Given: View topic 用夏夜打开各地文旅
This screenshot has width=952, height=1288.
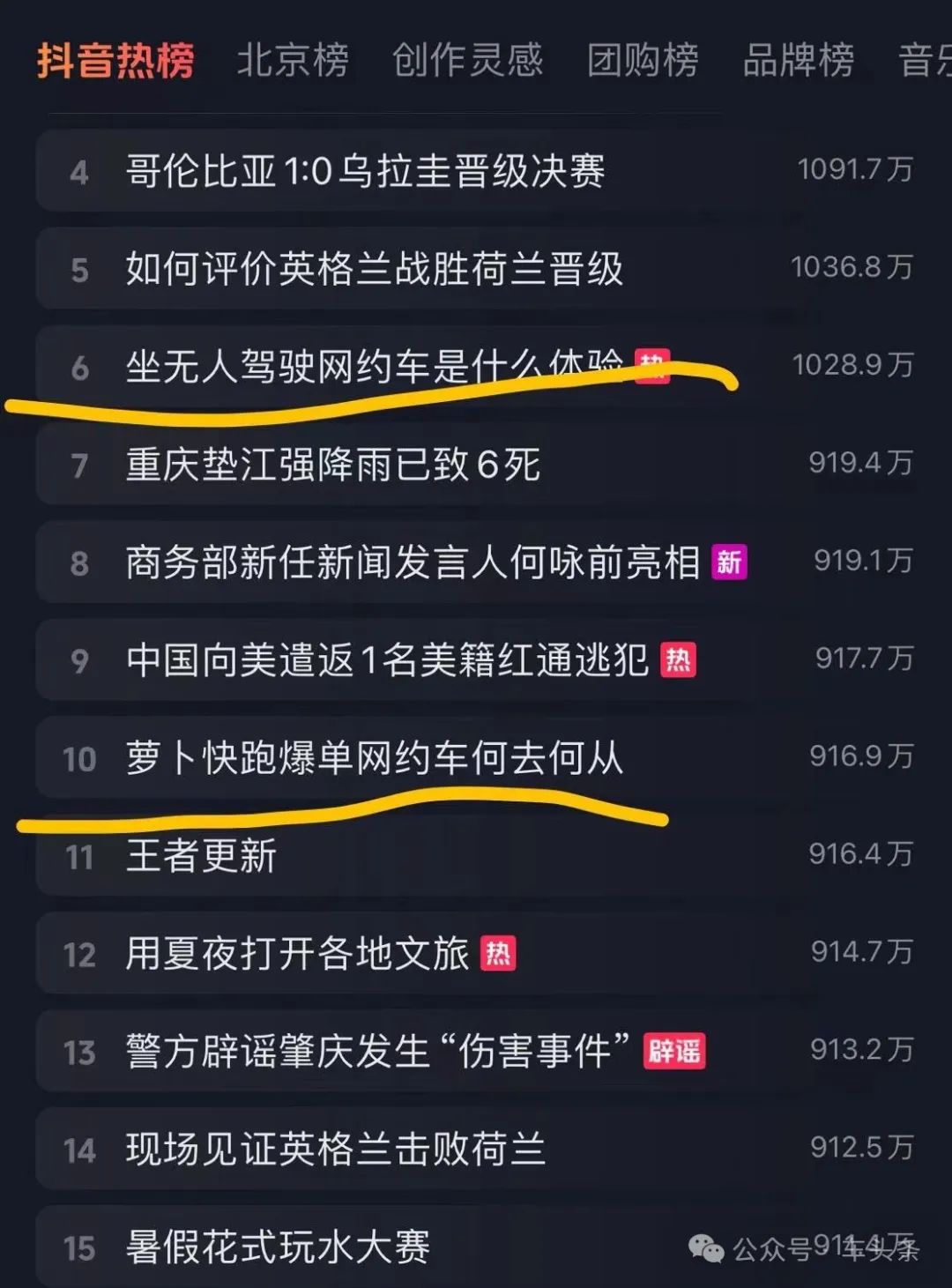Looking at the screenshot, I should pyautogui.click(x=297, y=954).
